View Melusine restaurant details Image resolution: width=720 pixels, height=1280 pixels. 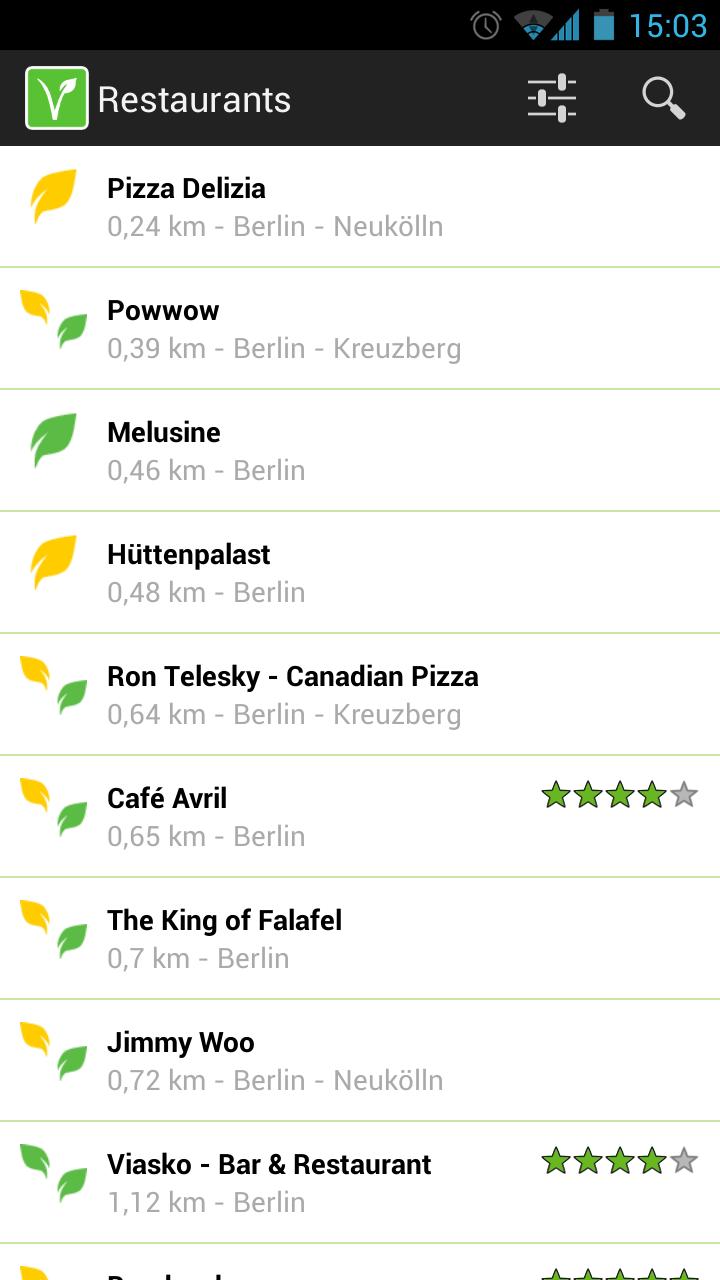(360, 451)
